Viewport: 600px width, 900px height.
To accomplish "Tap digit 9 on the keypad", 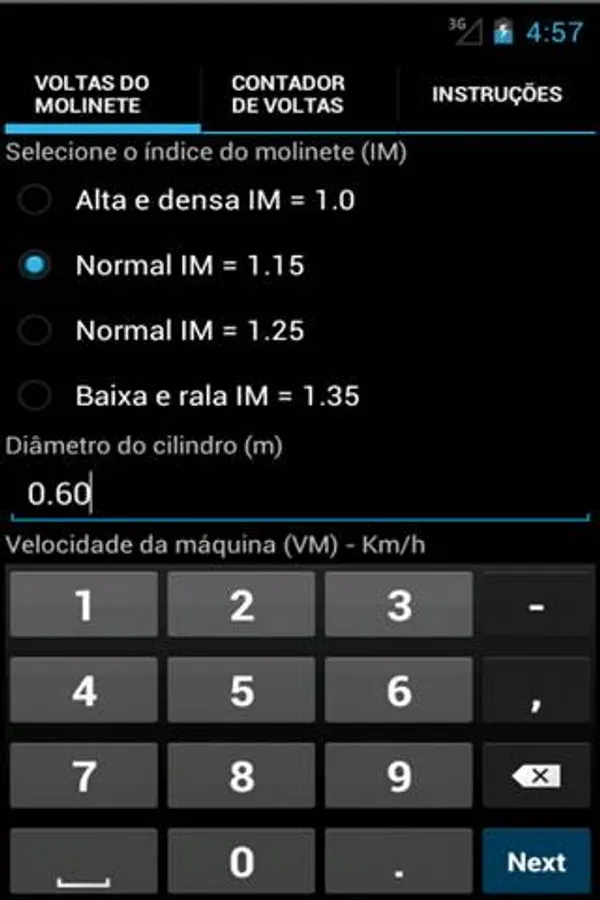I will coord(399,776).
